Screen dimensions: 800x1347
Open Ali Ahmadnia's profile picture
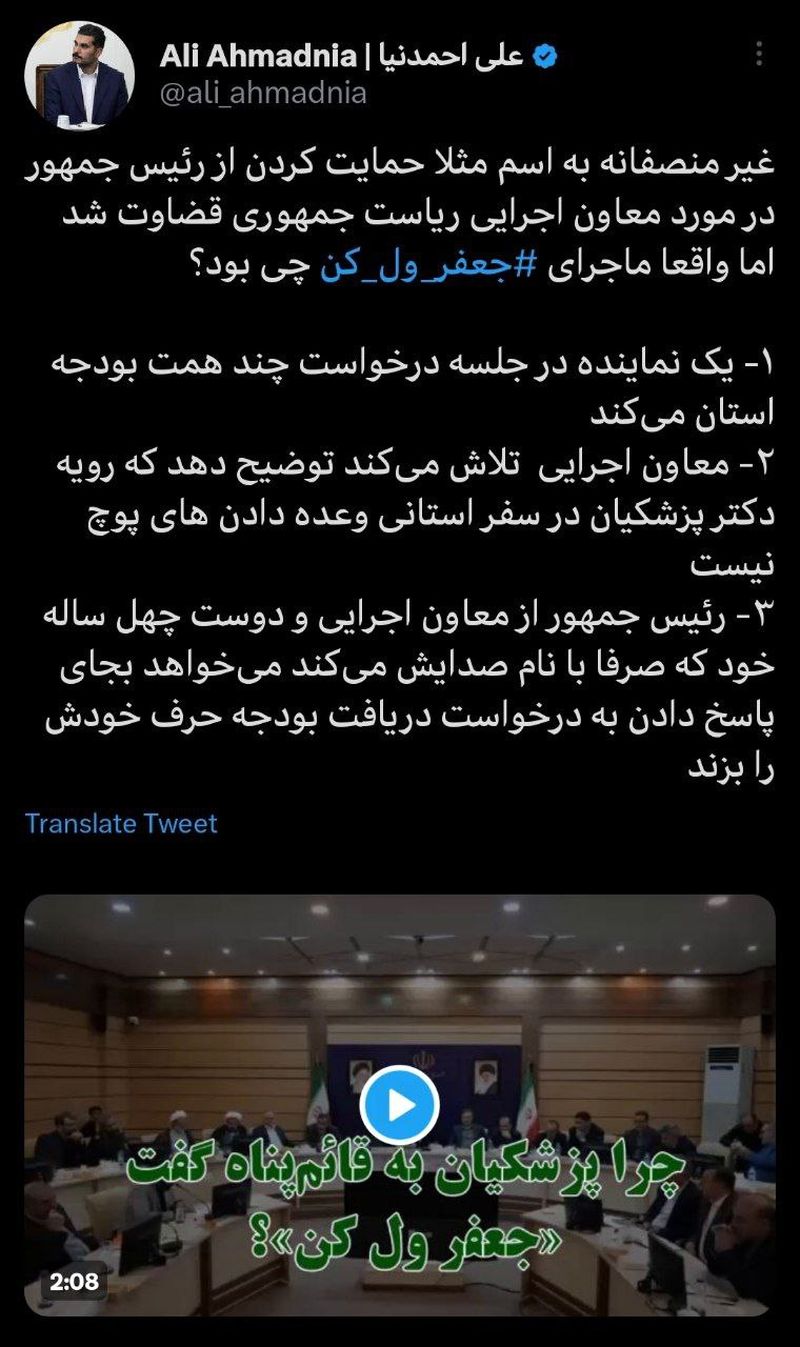pos(78,76)
